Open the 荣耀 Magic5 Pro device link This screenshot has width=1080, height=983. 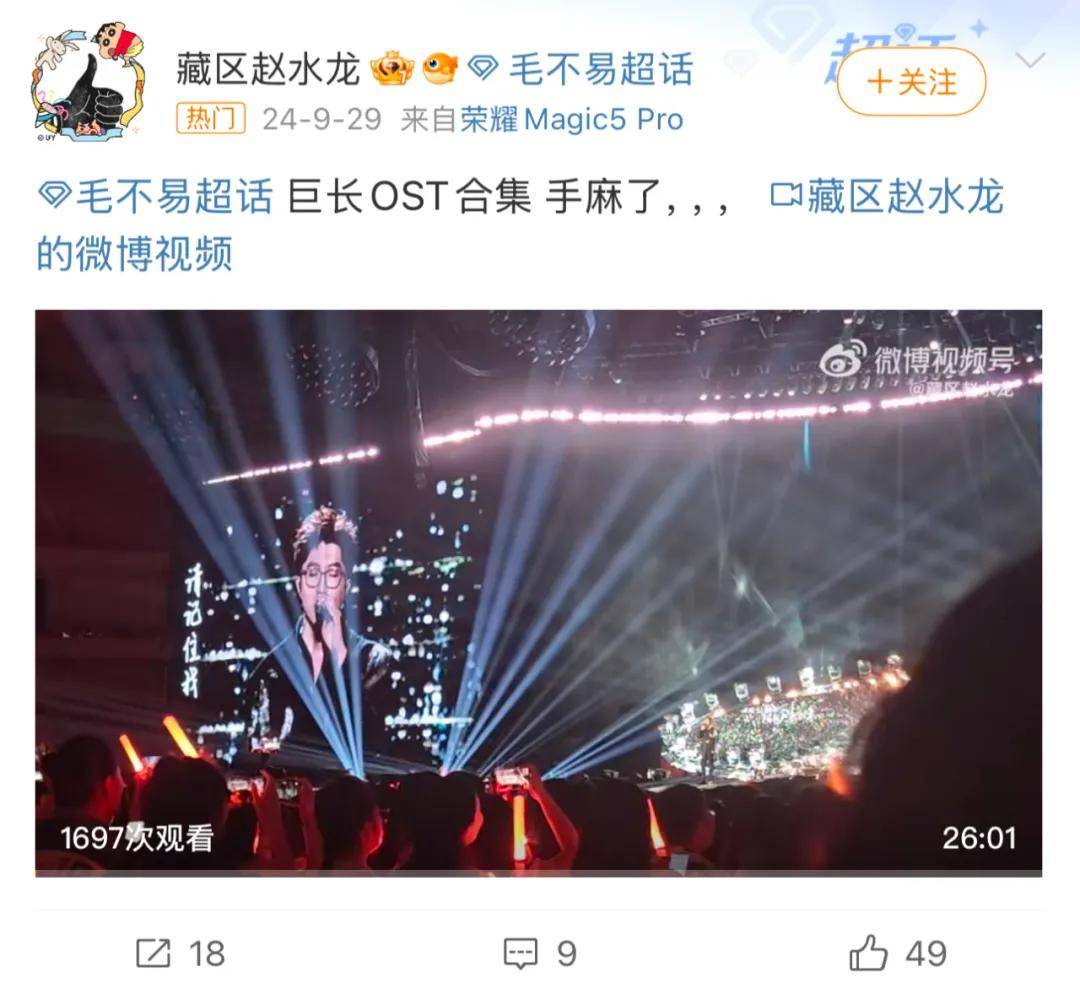tap(572, 120)
